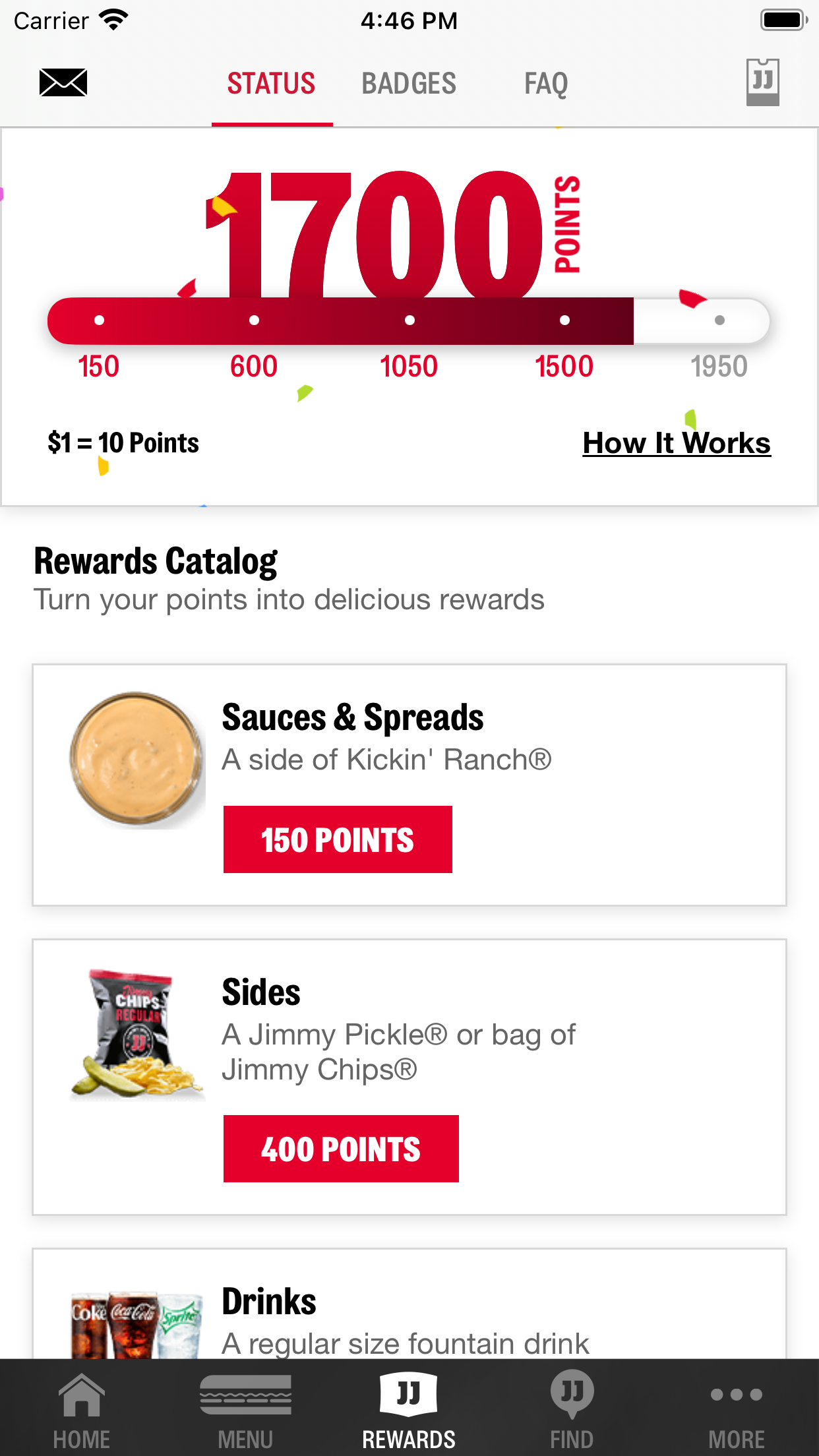Redeem a side using 400 POINTS button
Viewport: 819px width, 1456px height.
341,1149
